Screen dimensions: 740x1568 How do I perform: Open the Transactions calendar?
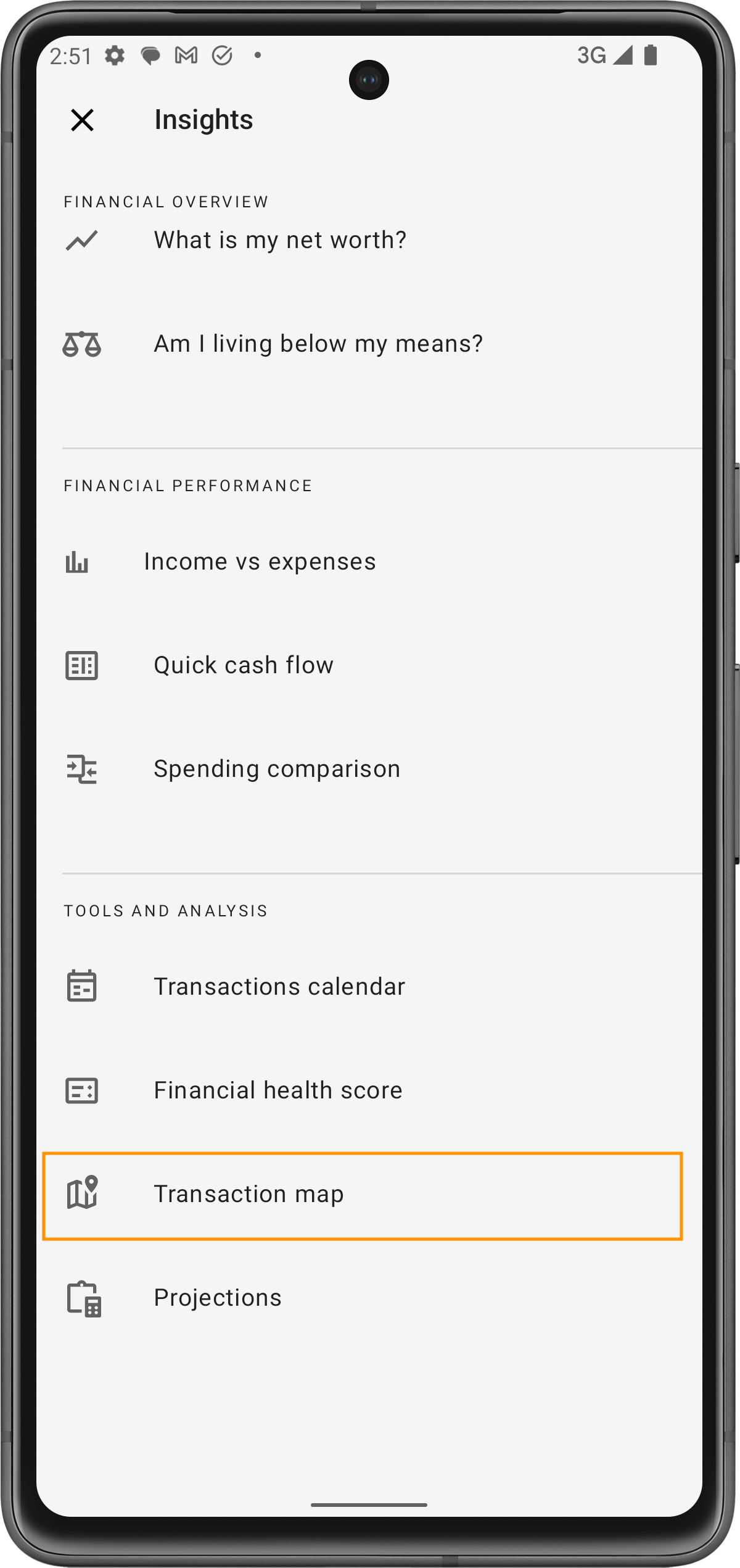[x=279, y=986]
